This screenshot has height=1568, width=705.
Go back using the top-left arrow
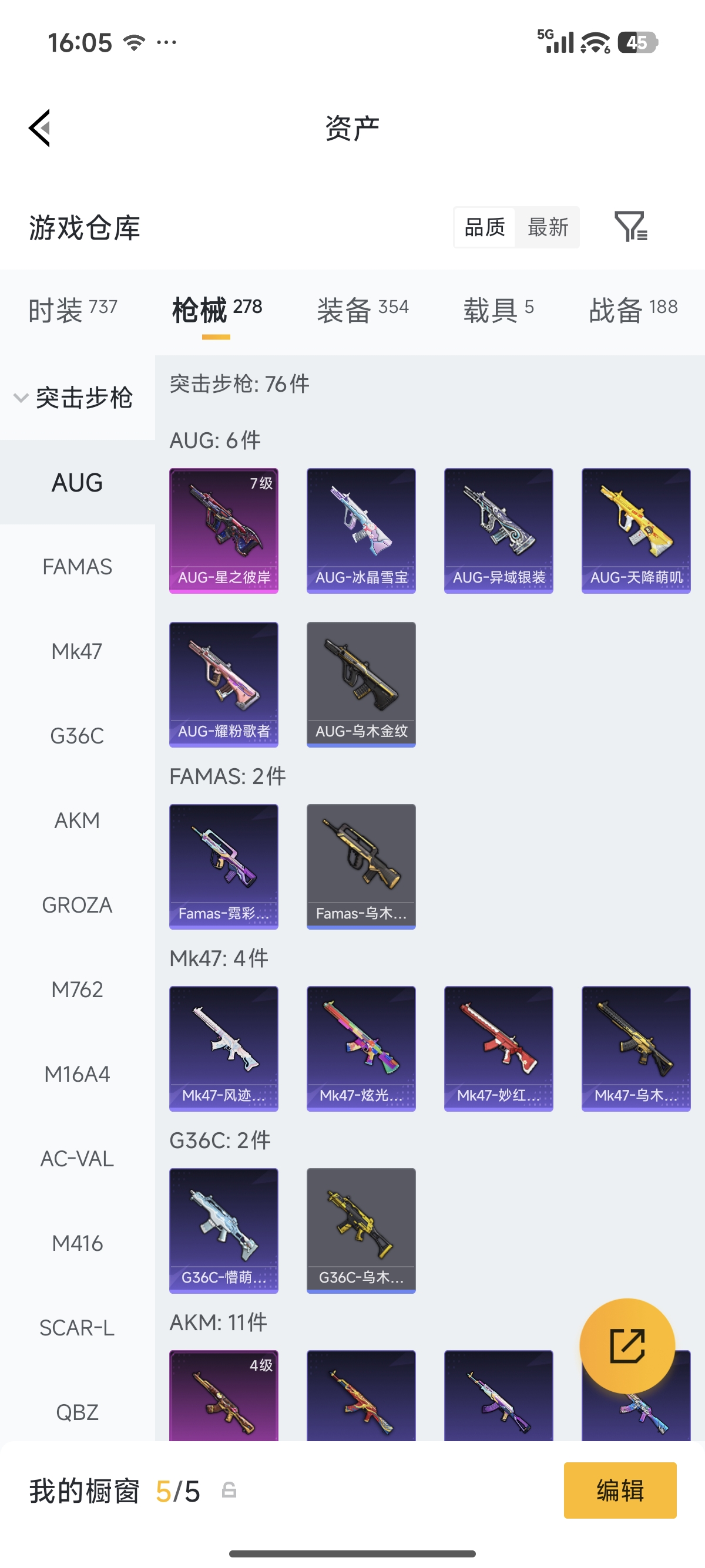pos(39,129)
